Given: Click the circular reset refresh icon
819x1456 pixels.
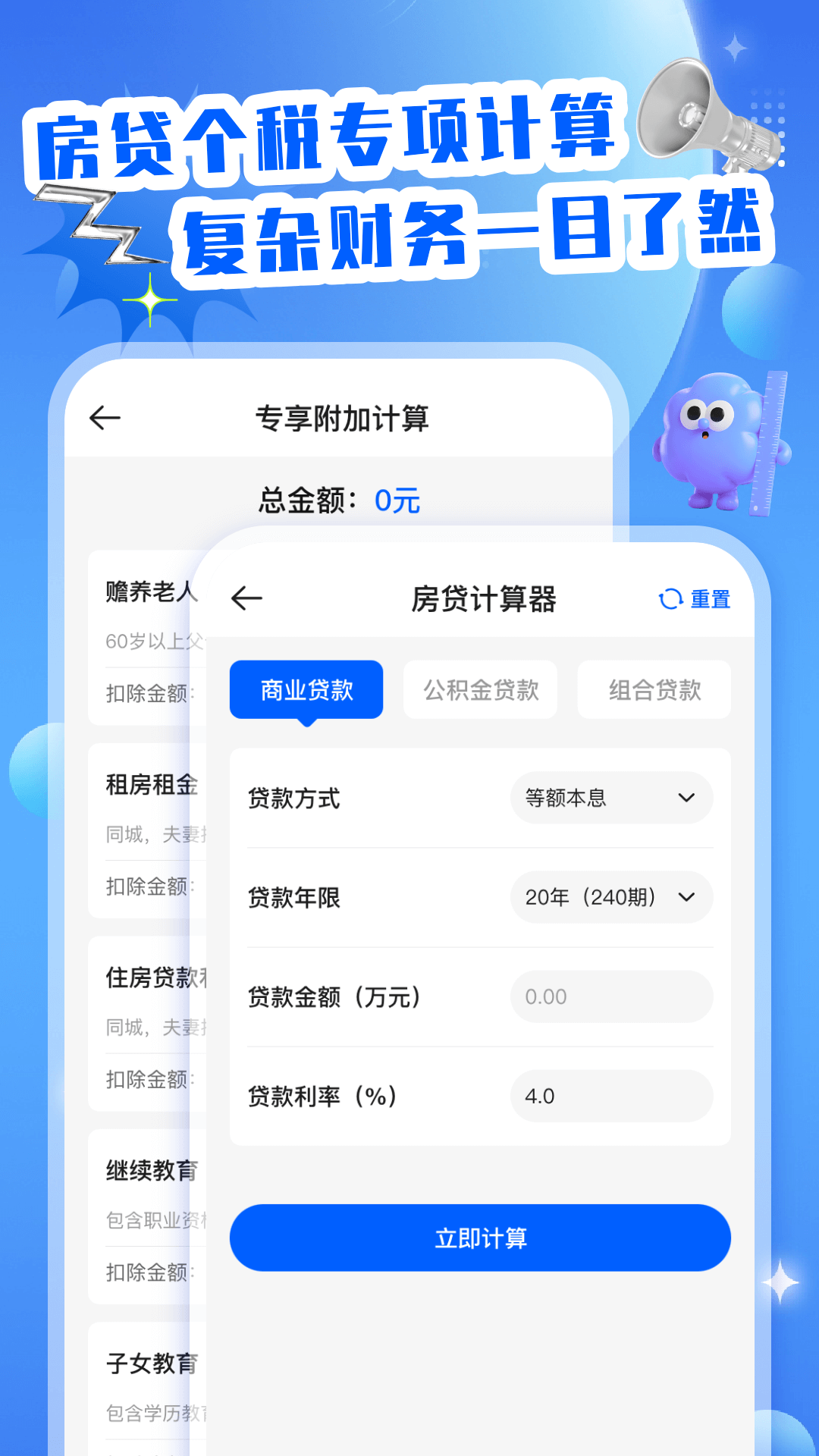Looking at the screenshot, I should (x=670, y=600).
